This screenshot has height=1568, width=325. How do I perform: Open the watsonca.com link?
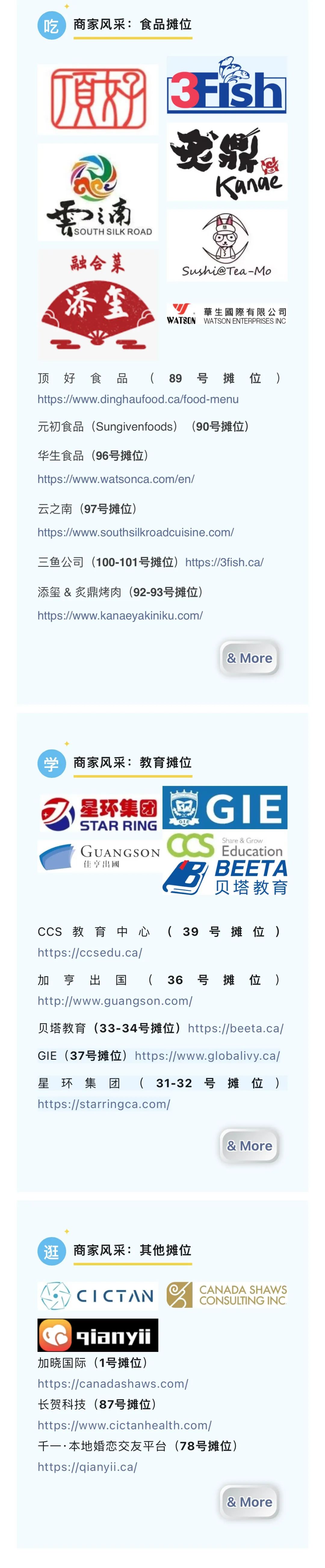click(x=116, y=479)
